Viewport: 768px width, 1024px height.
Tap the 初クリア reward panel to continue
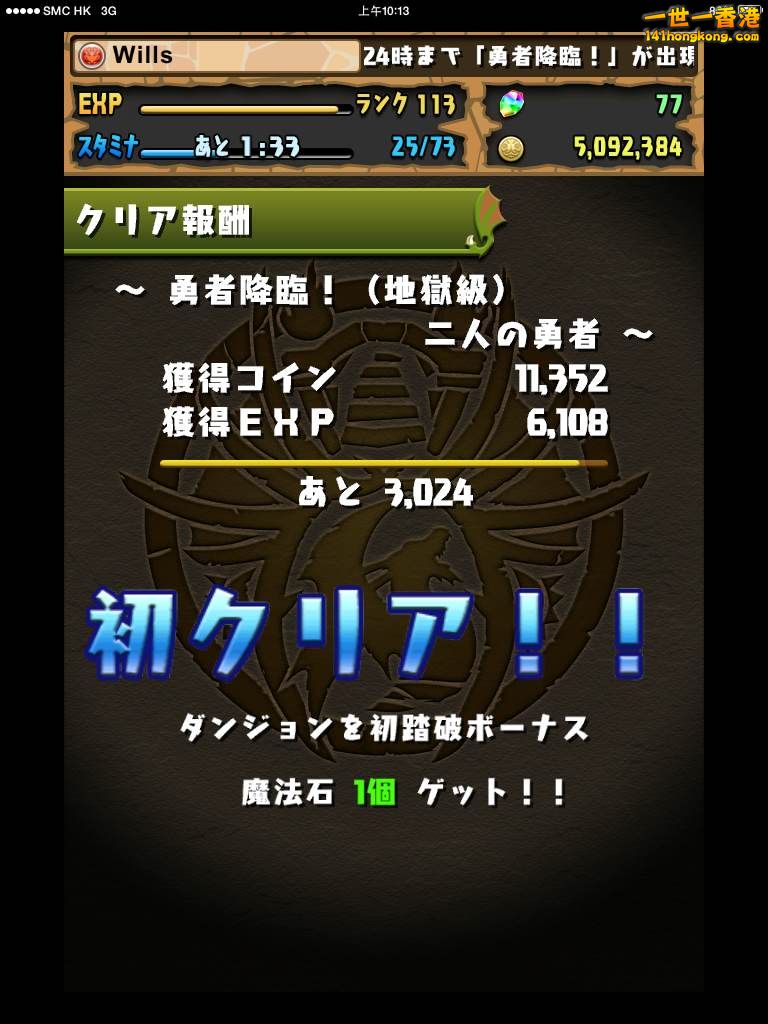(x=366, y=634)
